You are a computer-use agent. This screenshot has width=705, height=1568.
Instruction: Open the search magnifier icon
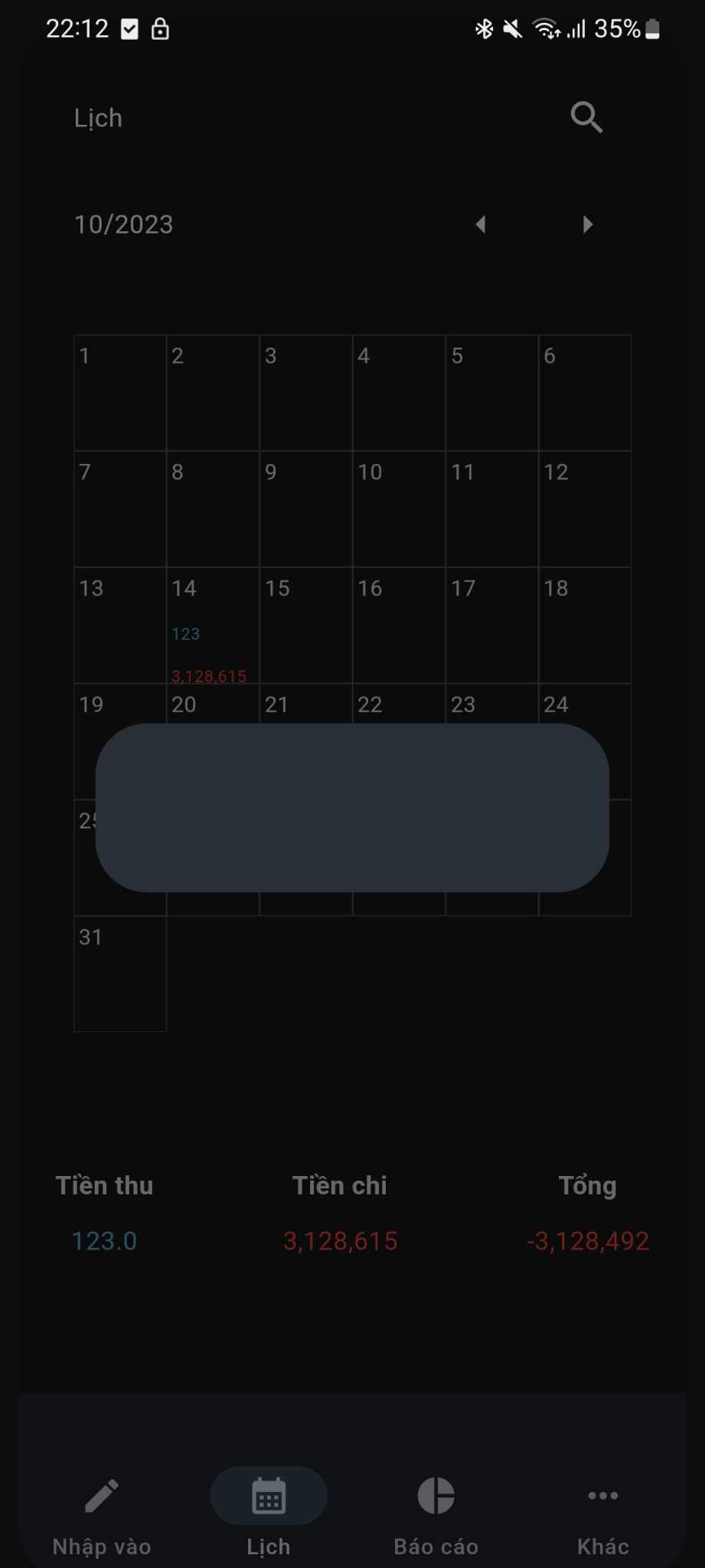(586, 118)
